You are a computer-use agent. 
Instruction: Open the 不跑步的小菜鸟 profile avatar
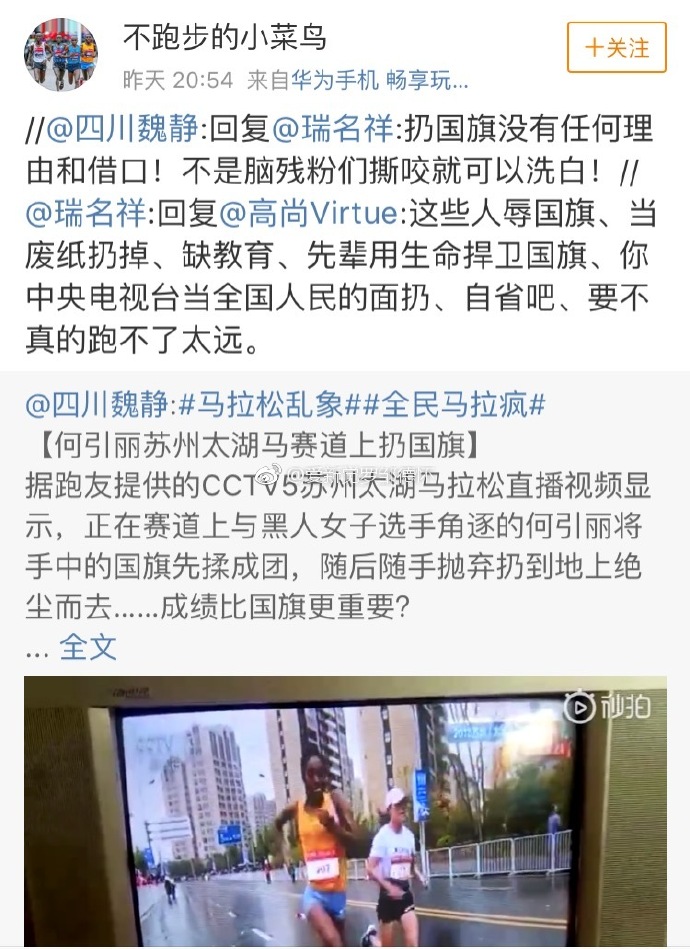61,54
